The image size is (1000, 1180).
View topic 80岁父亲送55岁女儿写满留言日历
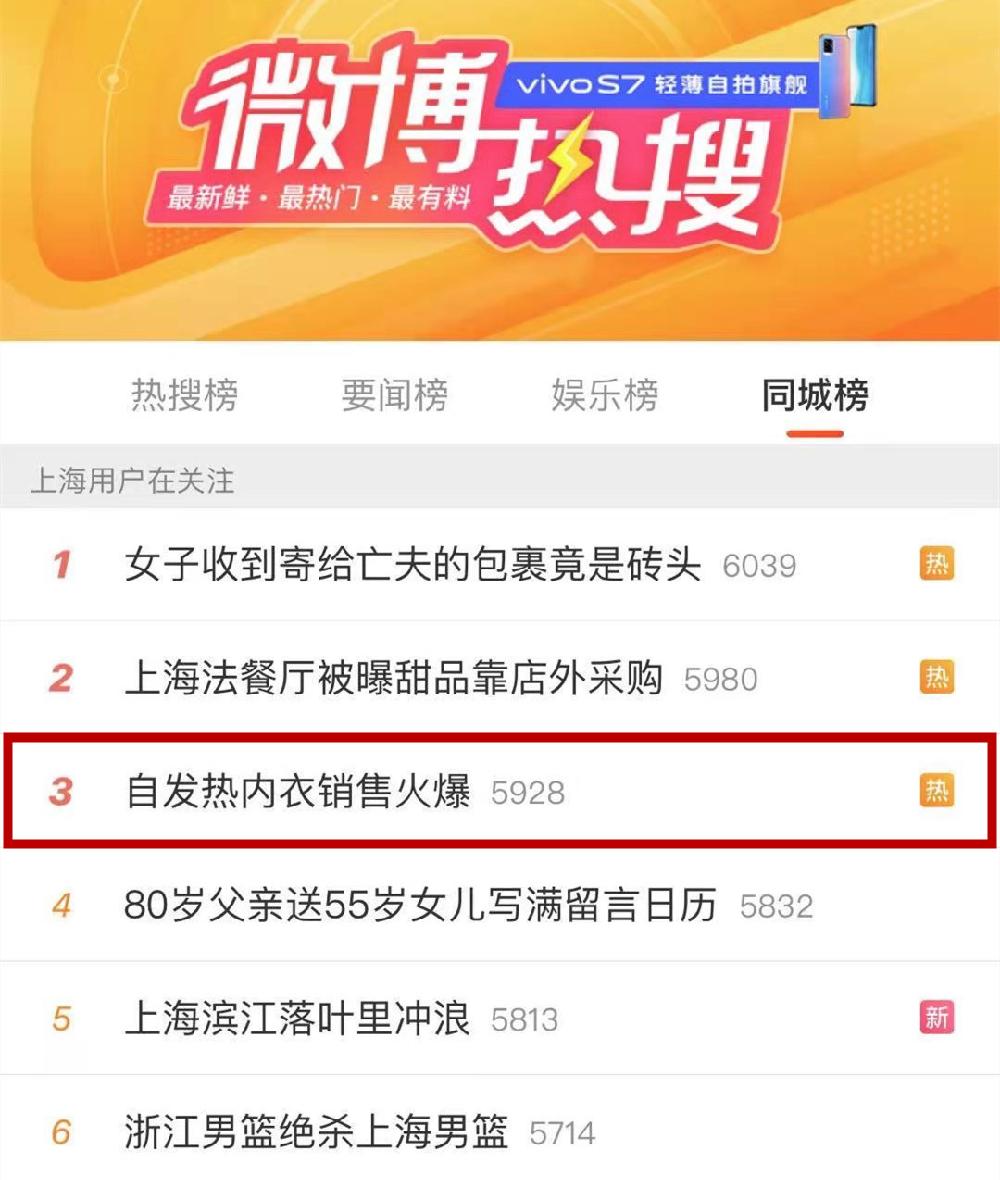click(421, 906)
